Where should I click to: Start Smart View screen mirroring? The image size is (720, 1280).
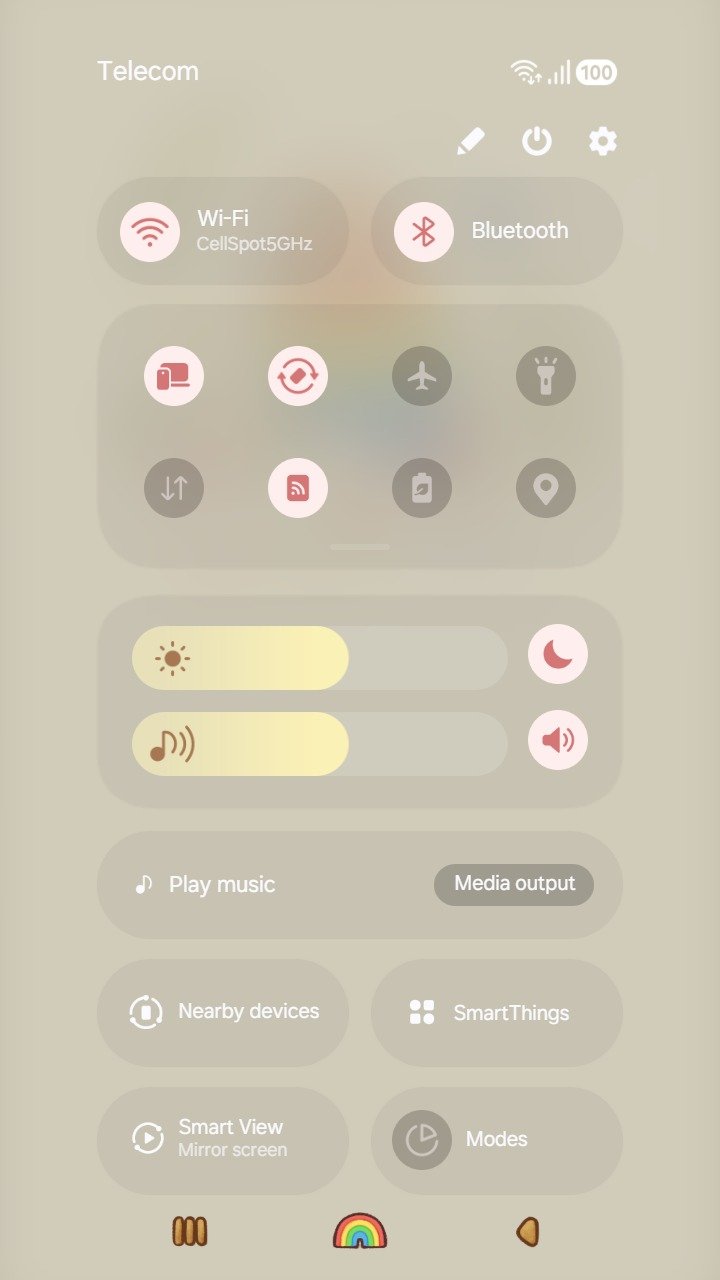pyautogui.click(x=223, y=1139)
